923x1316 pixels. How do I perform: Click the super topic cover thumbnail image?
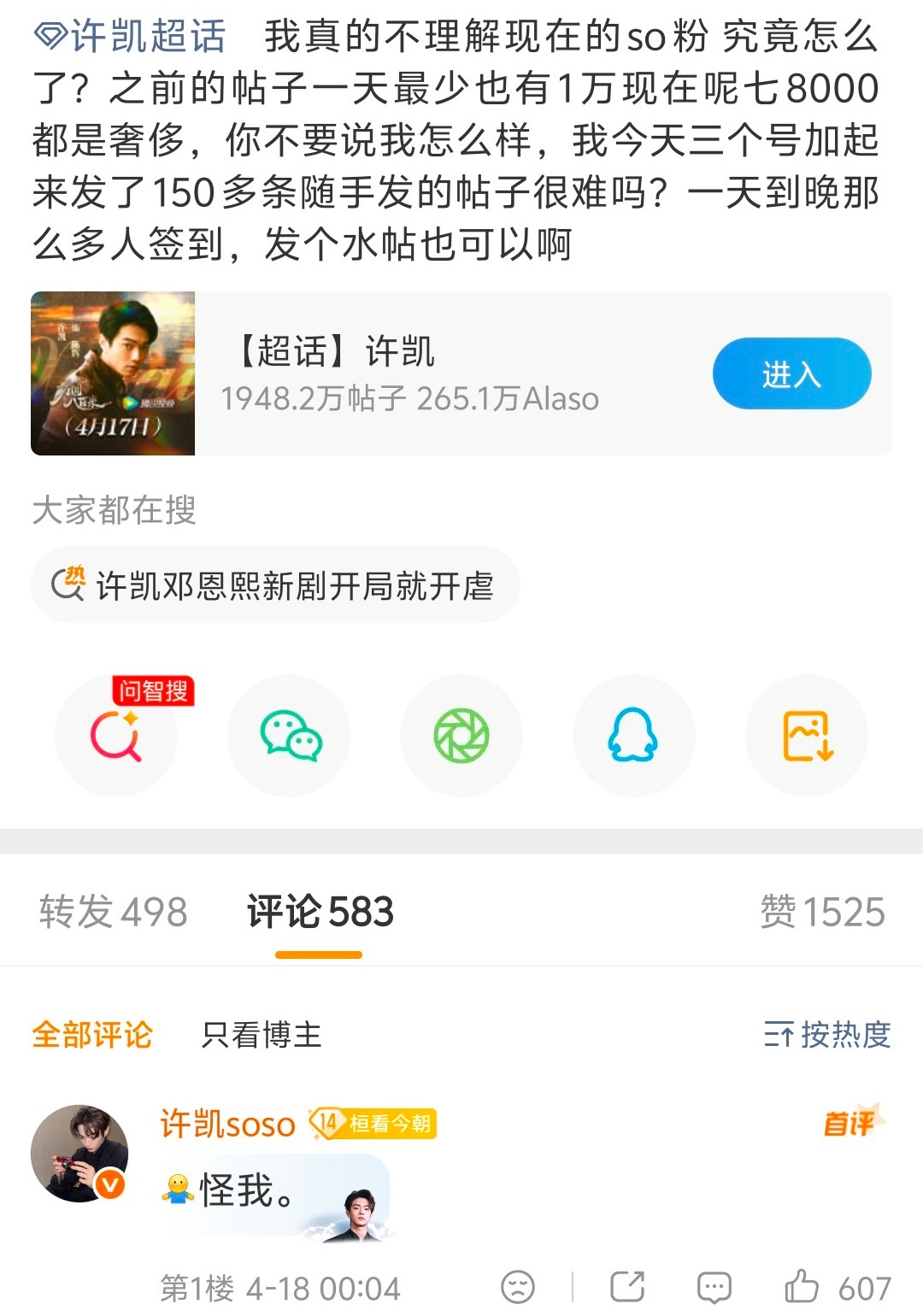(112, 372)
